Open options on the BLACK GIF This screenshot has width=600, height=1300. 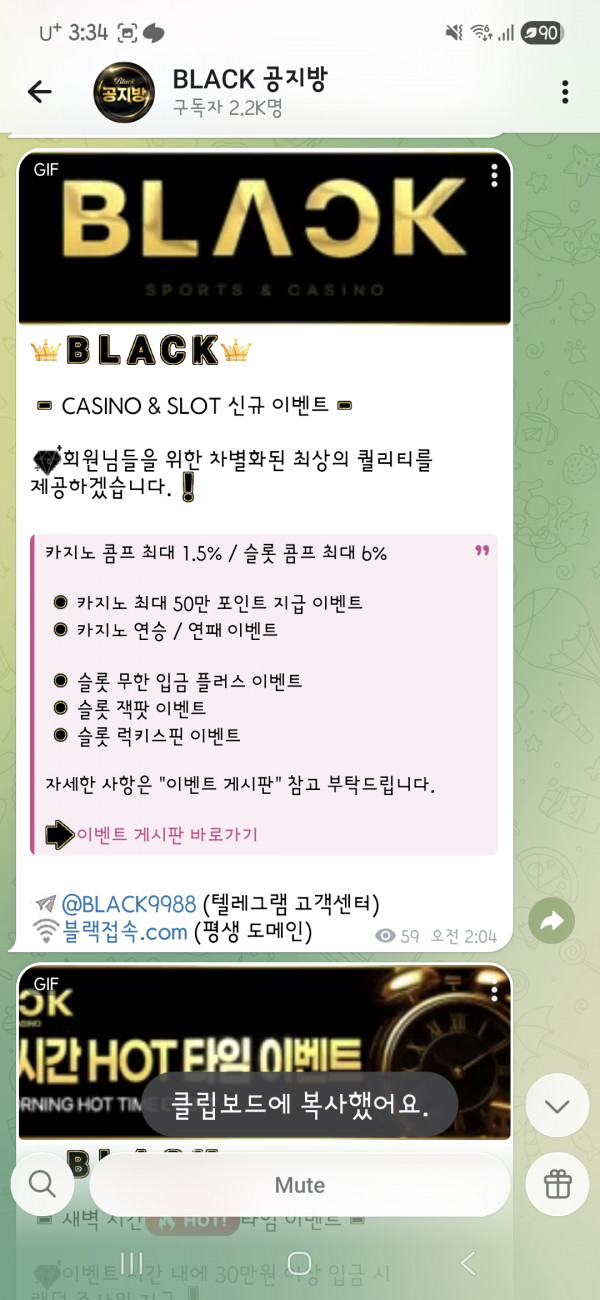point(494,176)
